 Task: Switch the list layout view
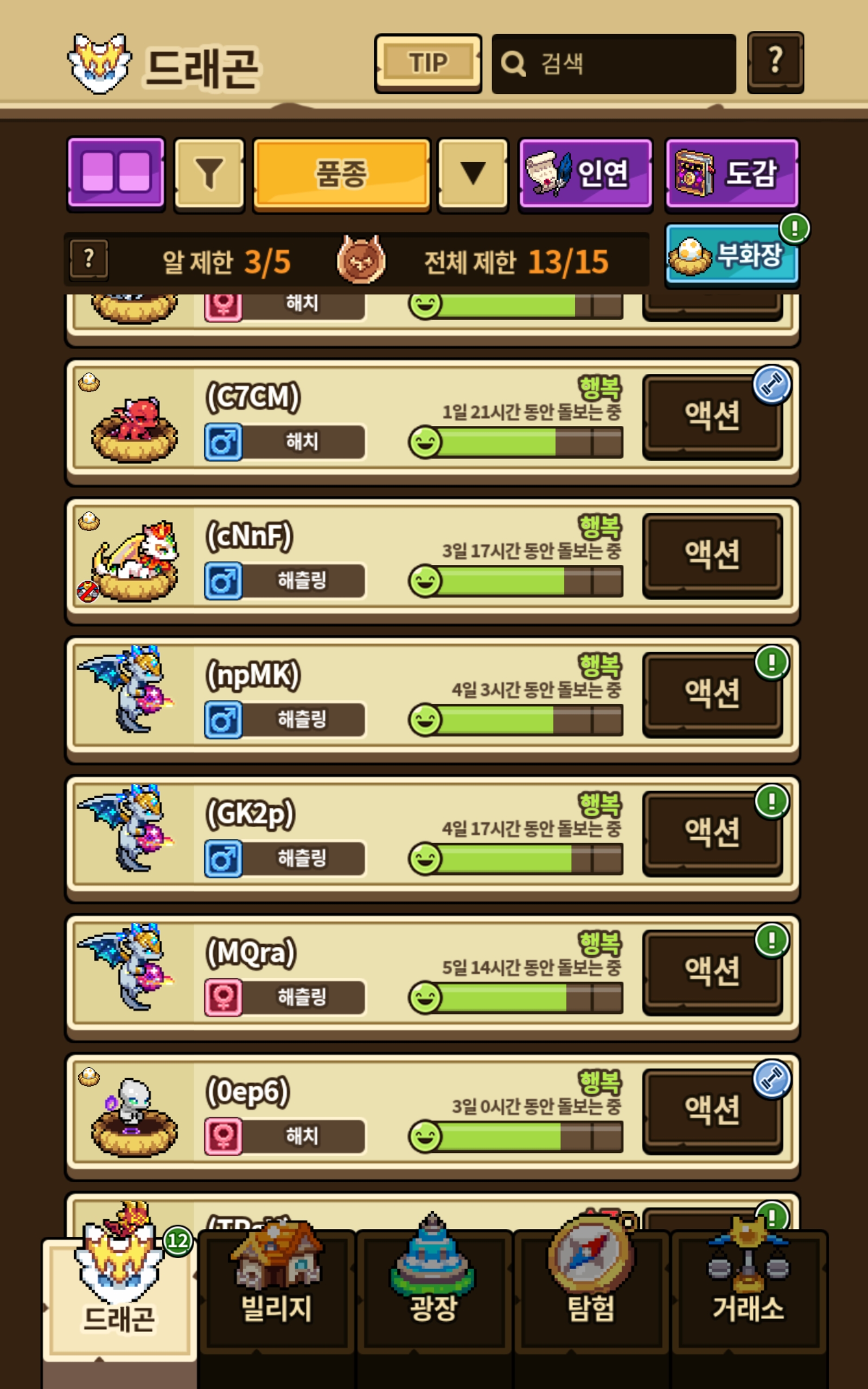tap(116, 172)
